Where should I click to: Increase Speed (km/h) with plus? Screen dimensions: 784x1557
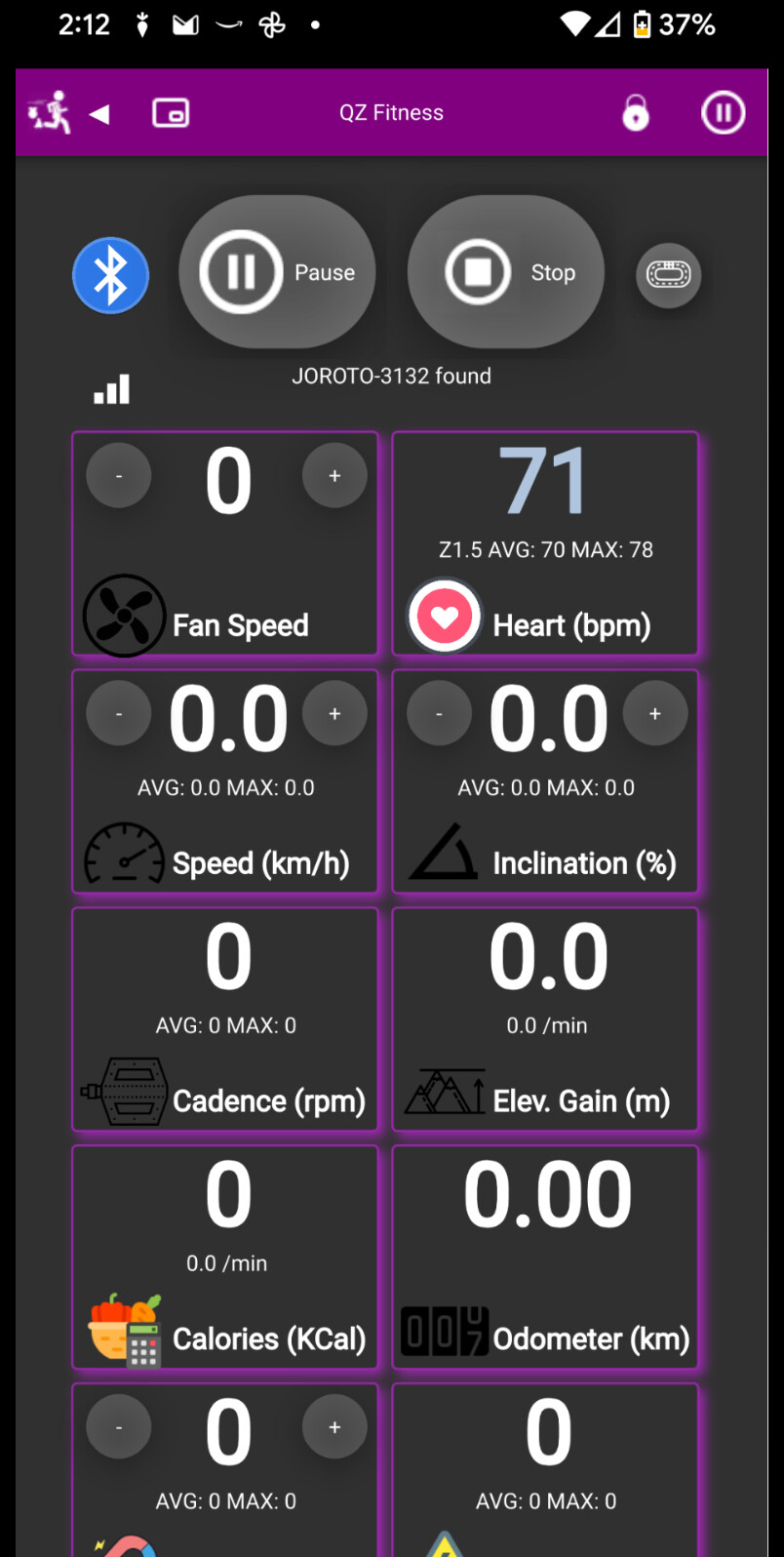pos(334,713)
